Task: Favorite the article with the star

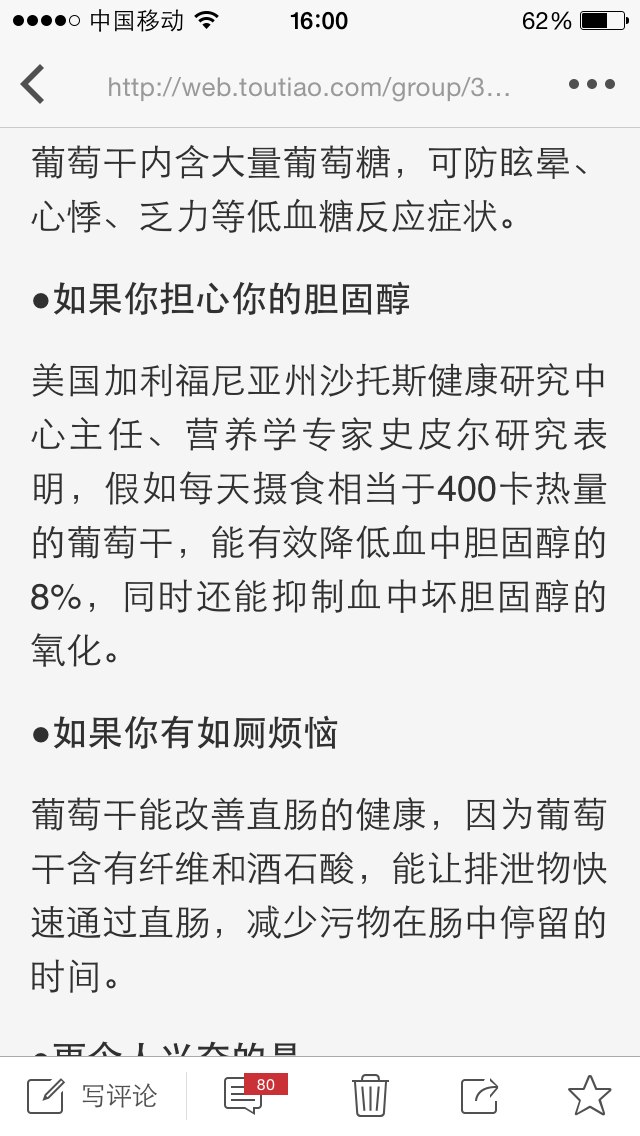Action: [589, 1095]
